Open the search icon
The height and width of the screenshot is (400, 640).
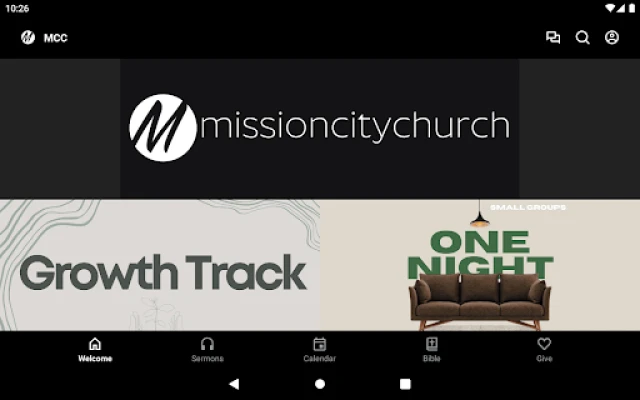pos(582,38)
